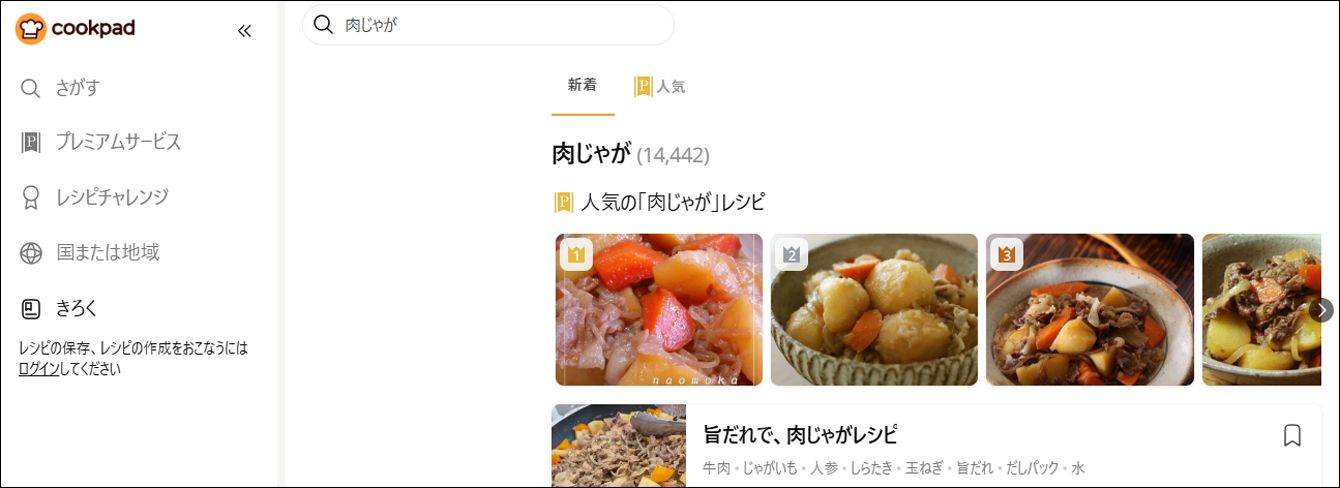Viewport: 1340px width, 488px height.
Task: Open きろく section
Action: point(76,308)
